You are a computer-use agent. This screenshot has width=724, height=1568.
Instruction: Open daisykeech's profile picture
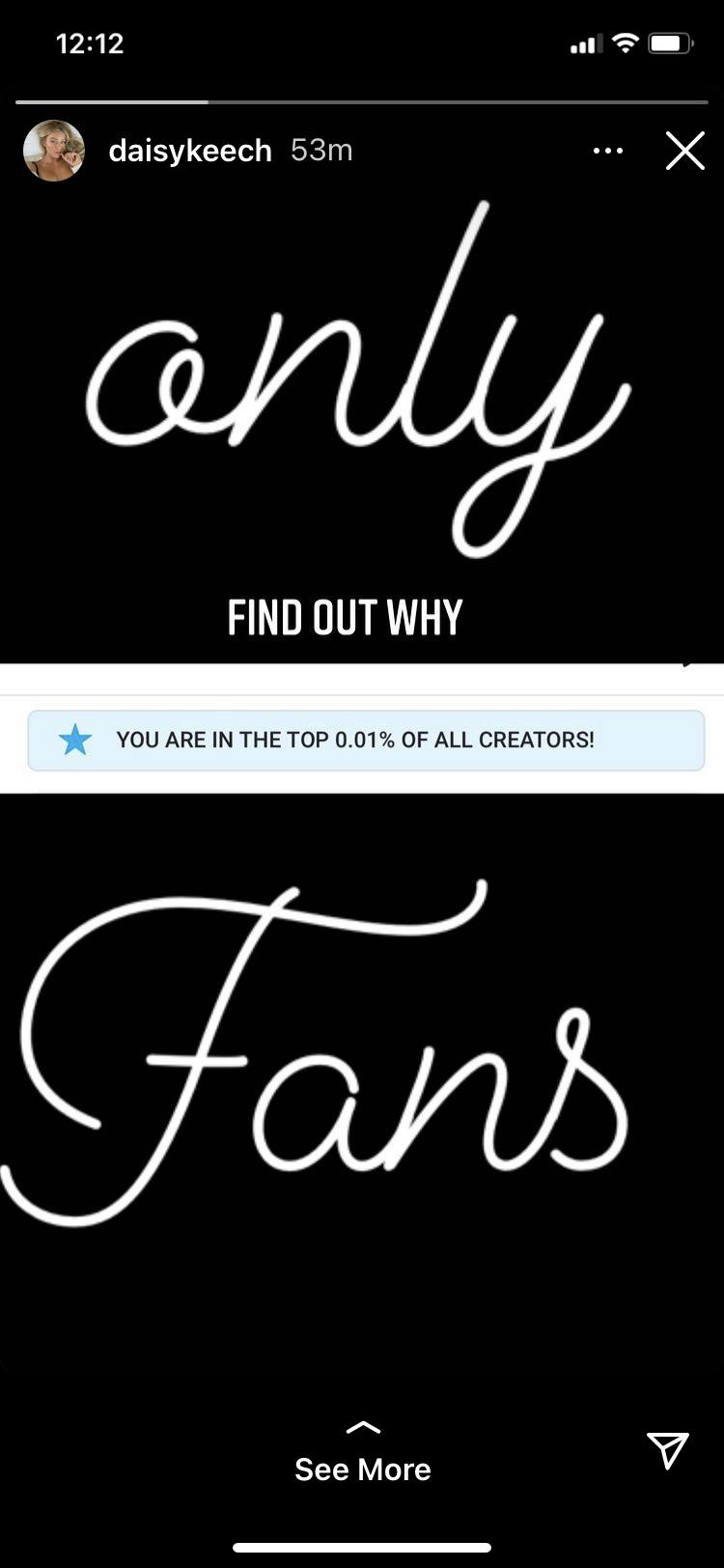tap(54, 151)
